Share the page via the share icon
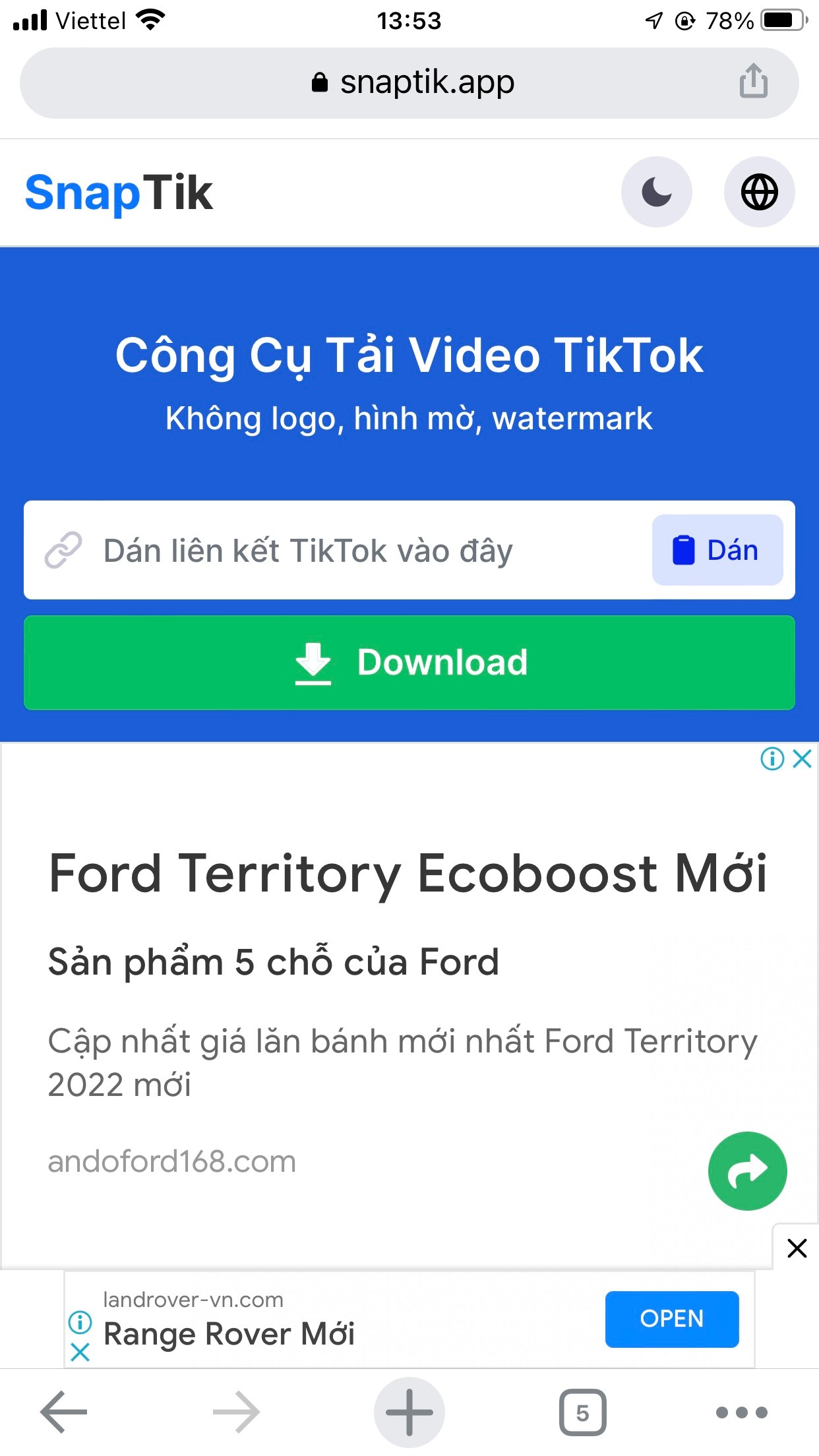Screen dimensions: 819x1456 tap(753, 81)
